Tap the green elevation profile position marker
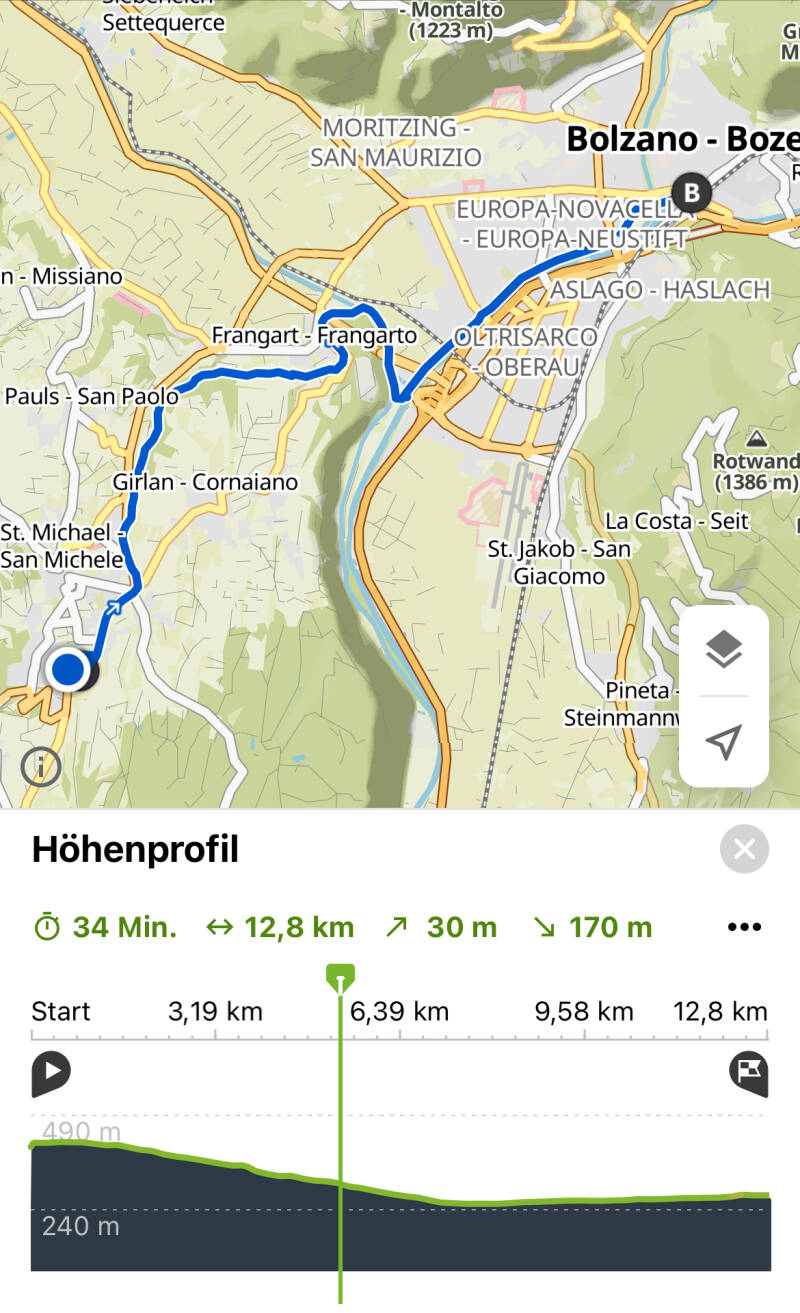 (340, 976)
